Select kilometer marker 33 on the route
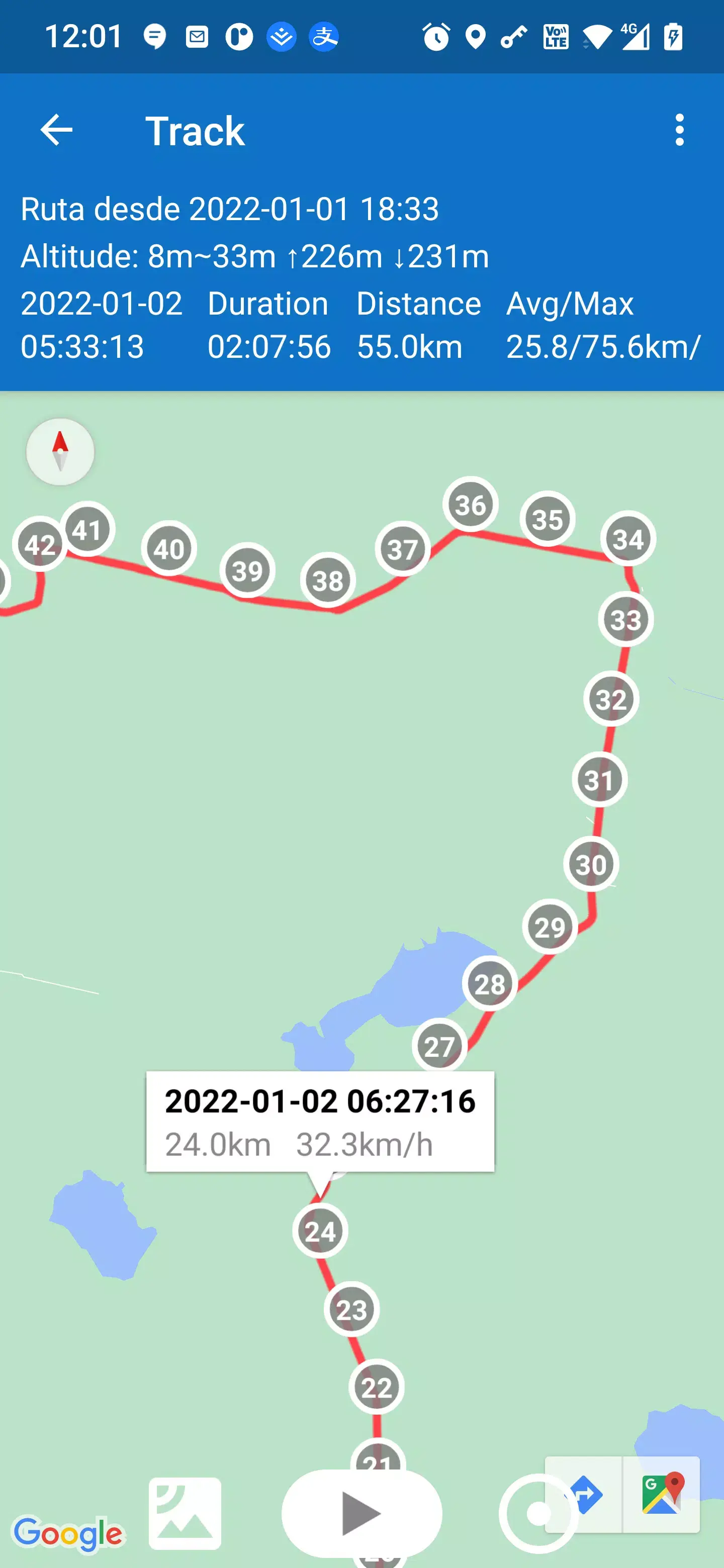 [626, 620]
